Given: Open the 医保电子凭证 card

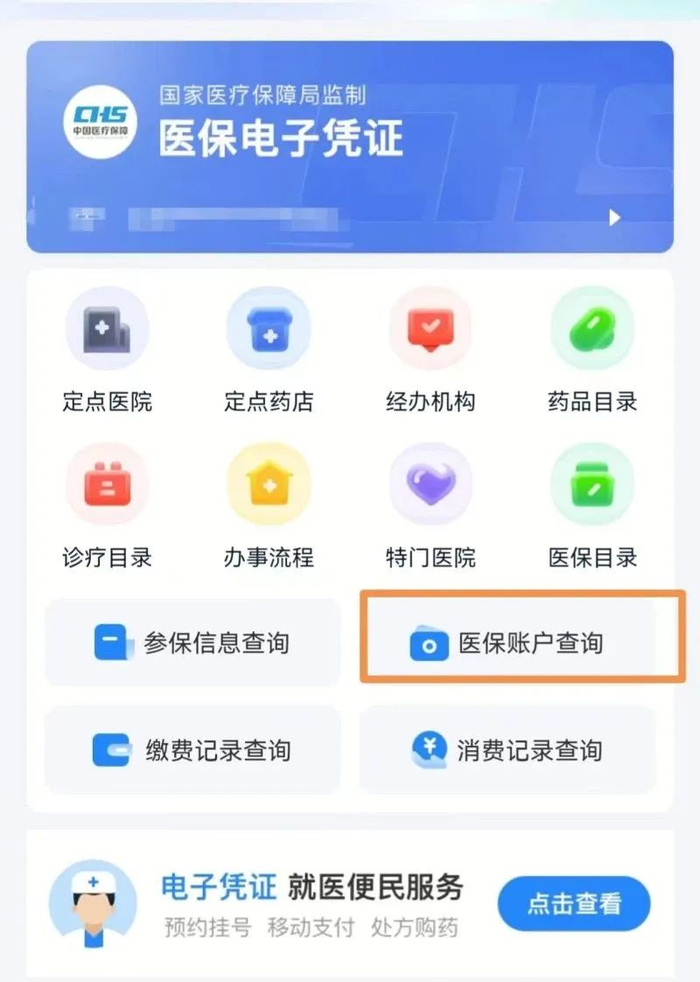Looking at the screenshot, I should pyautogui.click(x=350, y=147).
